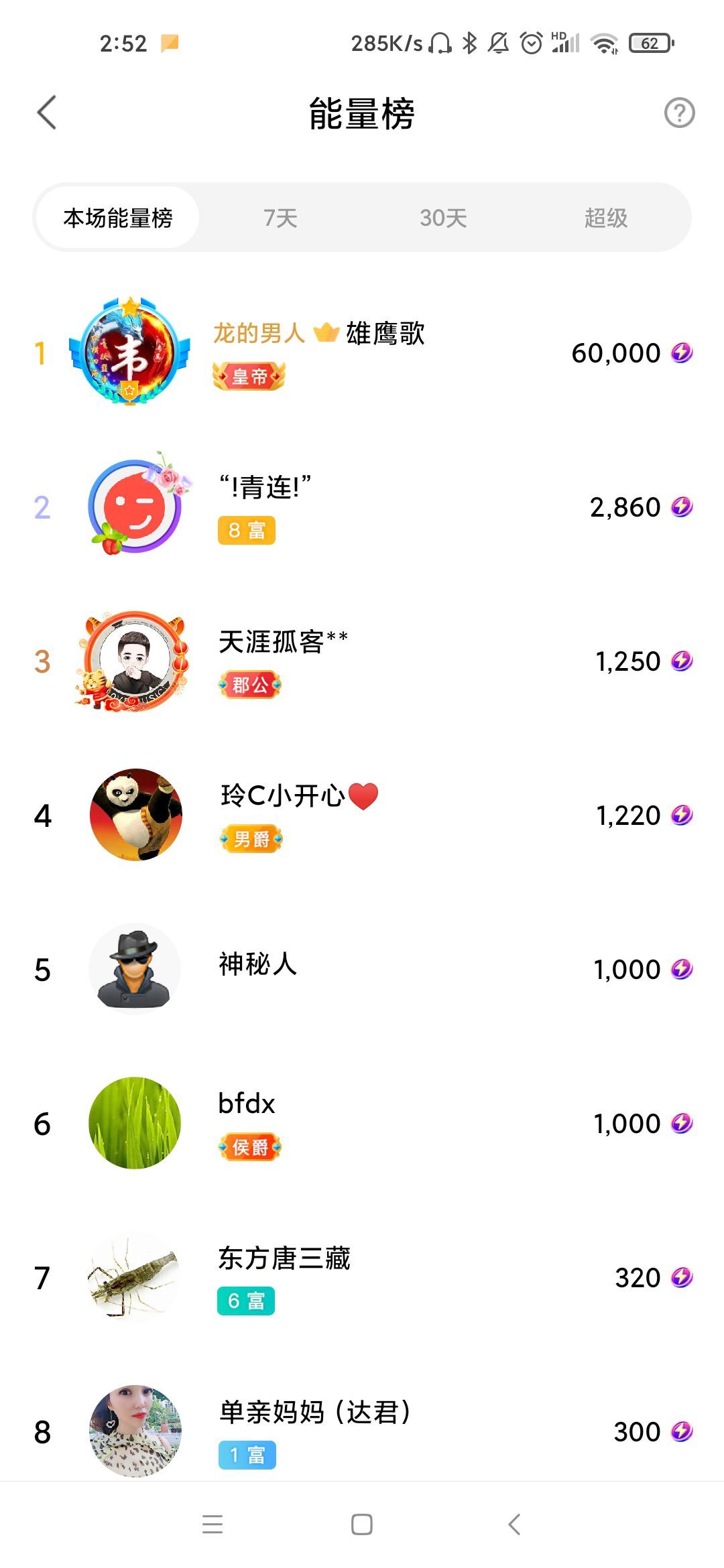Viewport: 724px width, 1568px height.
Task: Tap the 8富 badge under !青连!
Action: 247,530
